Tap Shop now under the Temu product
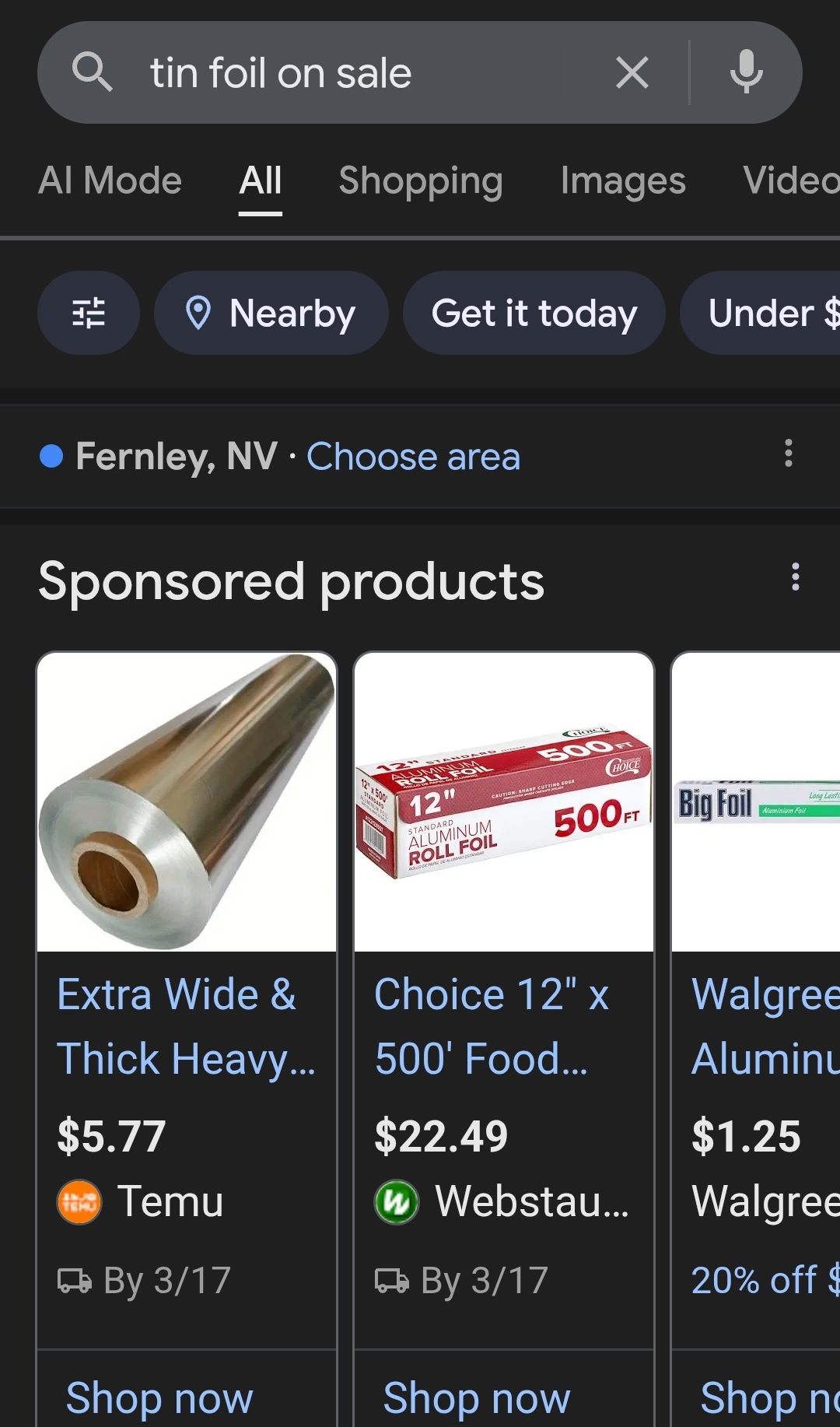Image resolution: width=840 pixels, height=1427 pixels. (159, 1397)
